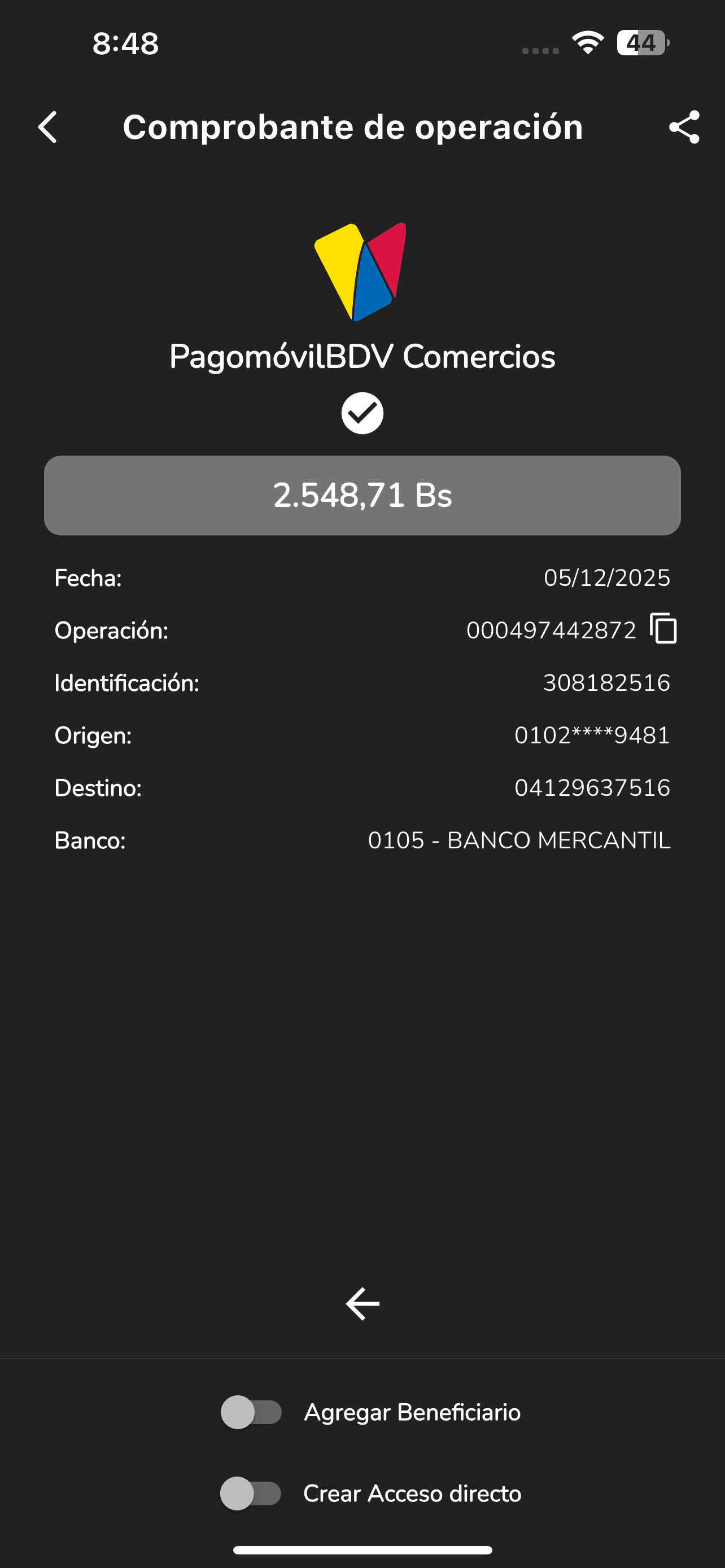Go back using the top-left chevron

pos(47,127)
